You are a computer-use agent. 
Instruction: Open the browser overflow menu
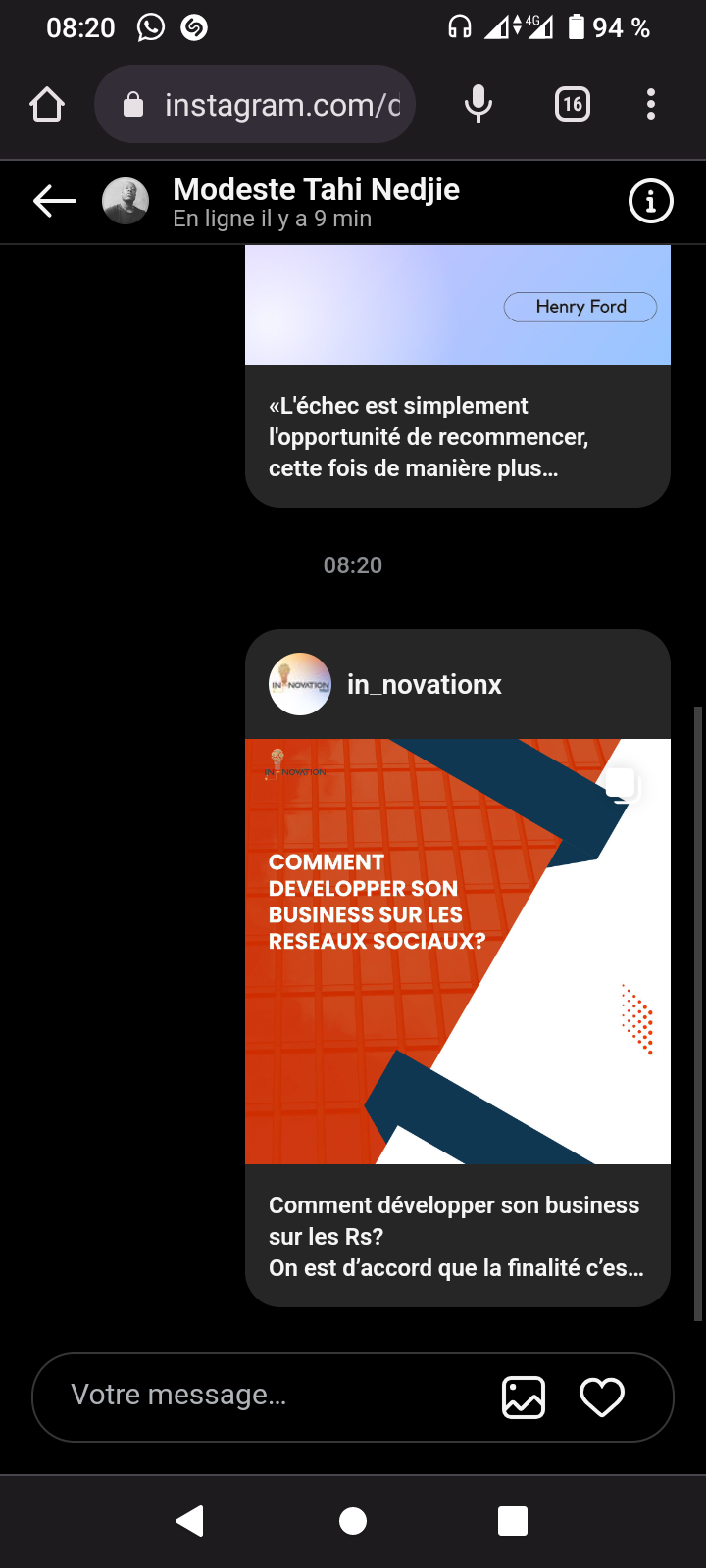651,104
